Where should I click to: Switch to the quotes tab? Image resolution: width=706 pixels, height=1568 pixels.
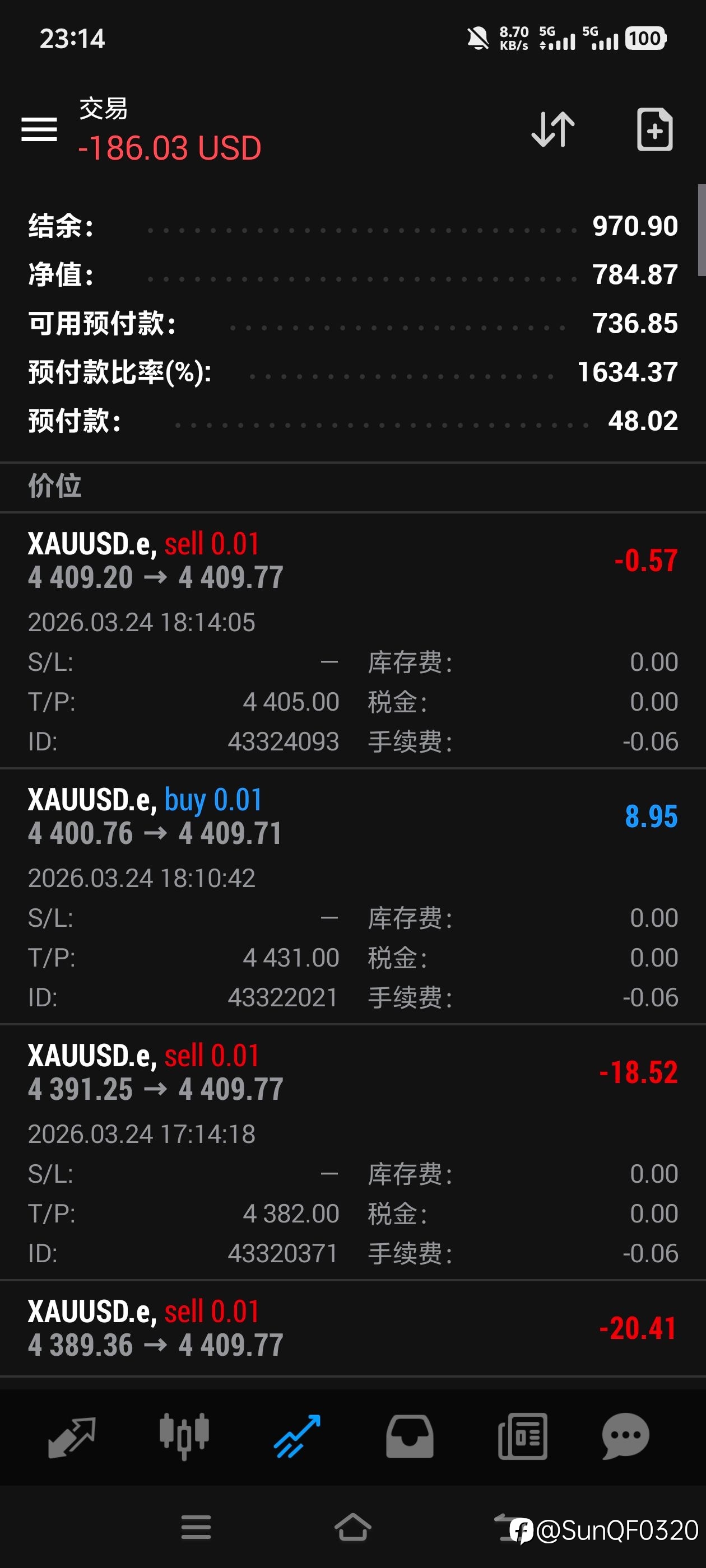(x=71, y=1436)
